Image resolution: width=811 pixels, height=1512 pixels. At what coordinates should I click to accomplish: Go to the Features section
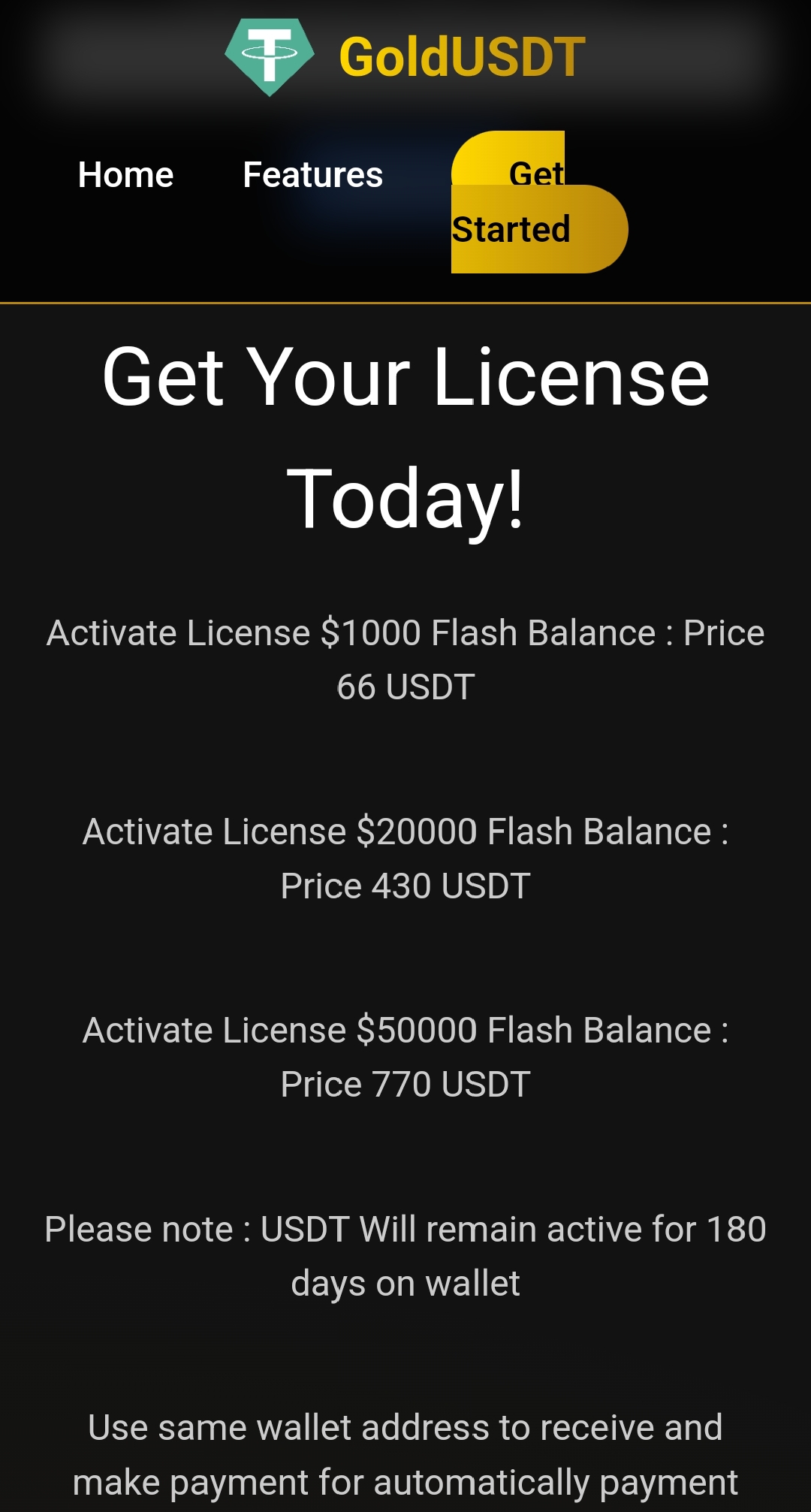(x=312, y=175)
